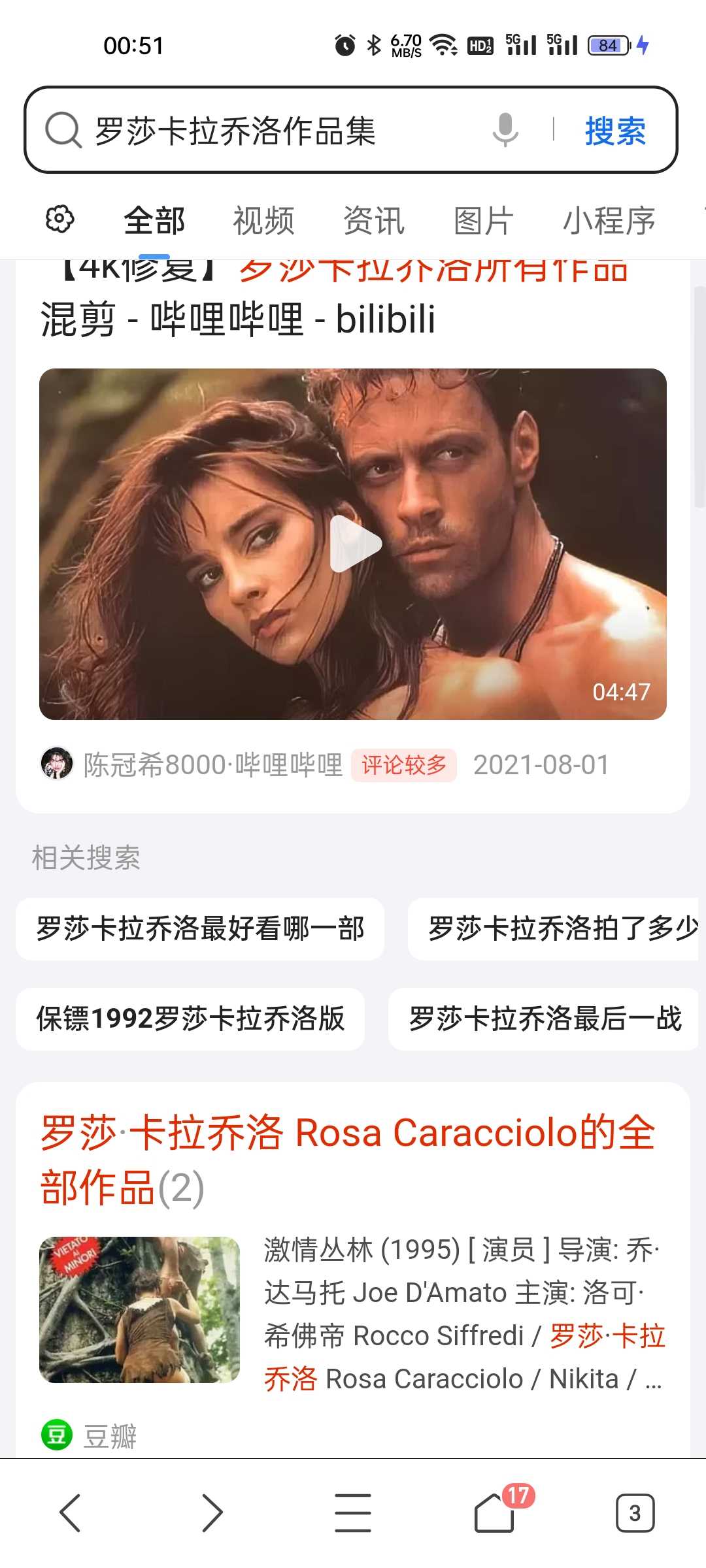Screen dimensions: 706x1568
Task: Open the 哔哩哔哩 - bilibili result title
Action: (238, 319)
